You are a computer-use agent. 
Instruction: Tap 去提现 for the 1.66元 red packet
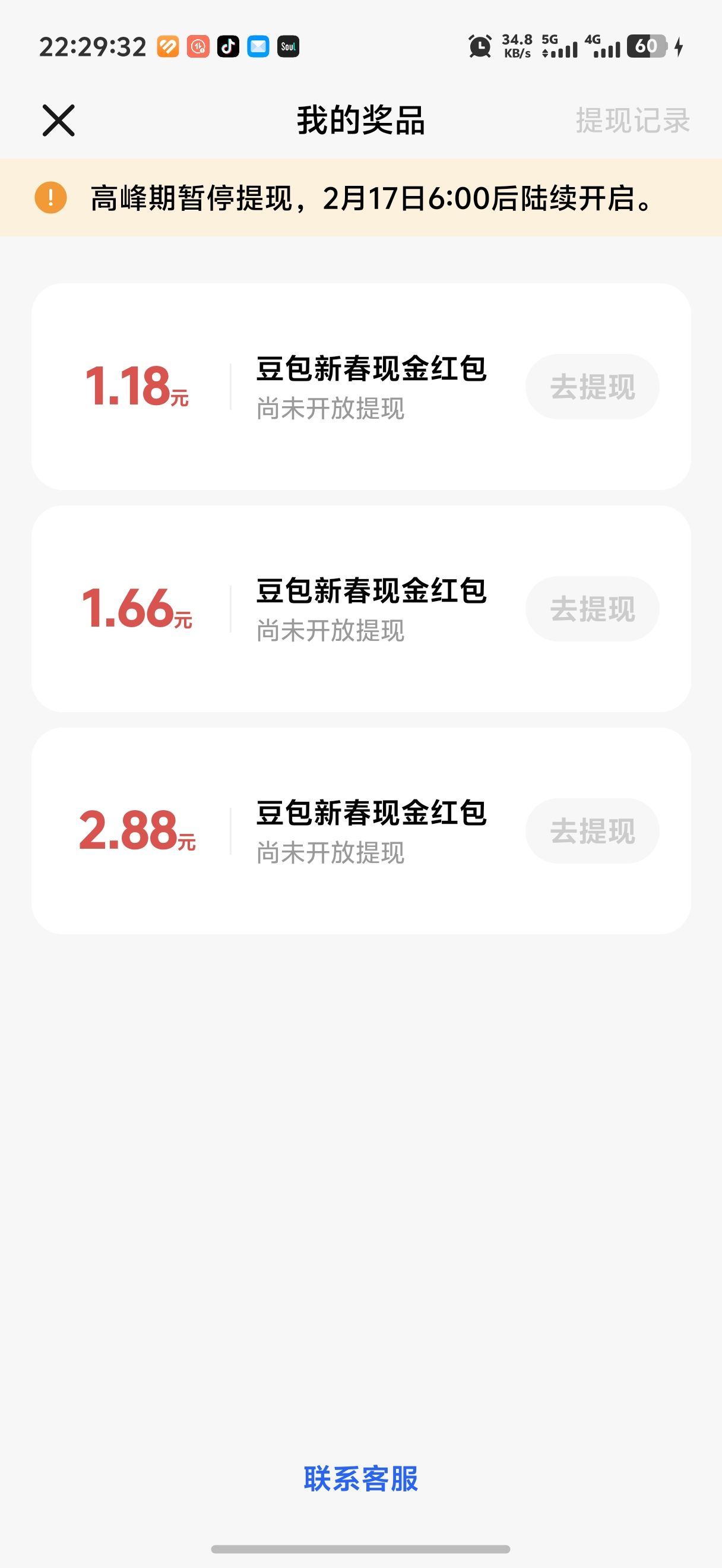(592, 609)
